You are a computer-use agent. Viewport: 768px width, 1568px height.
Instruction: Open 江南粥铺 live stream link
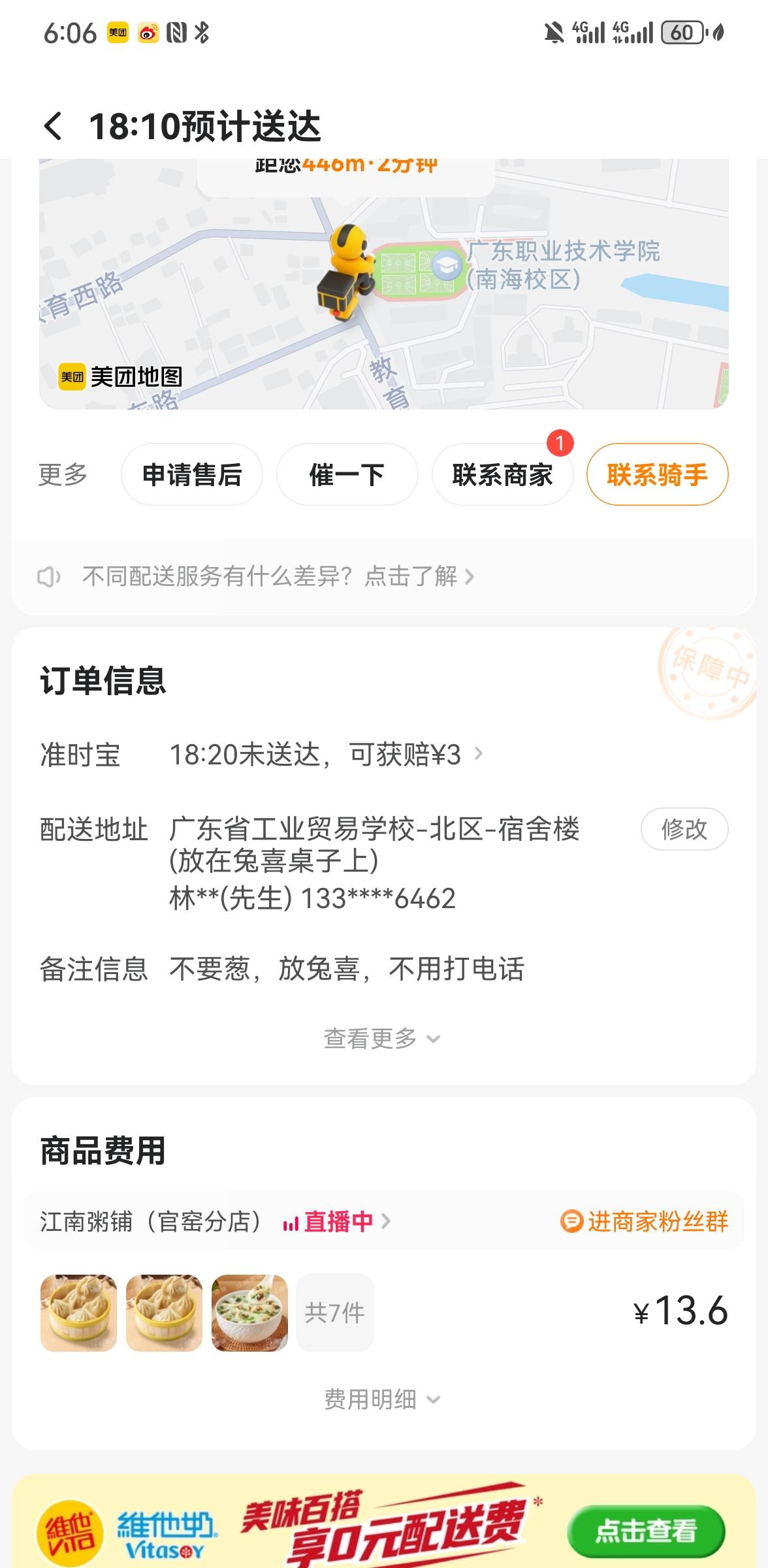tap(337, 1222)
